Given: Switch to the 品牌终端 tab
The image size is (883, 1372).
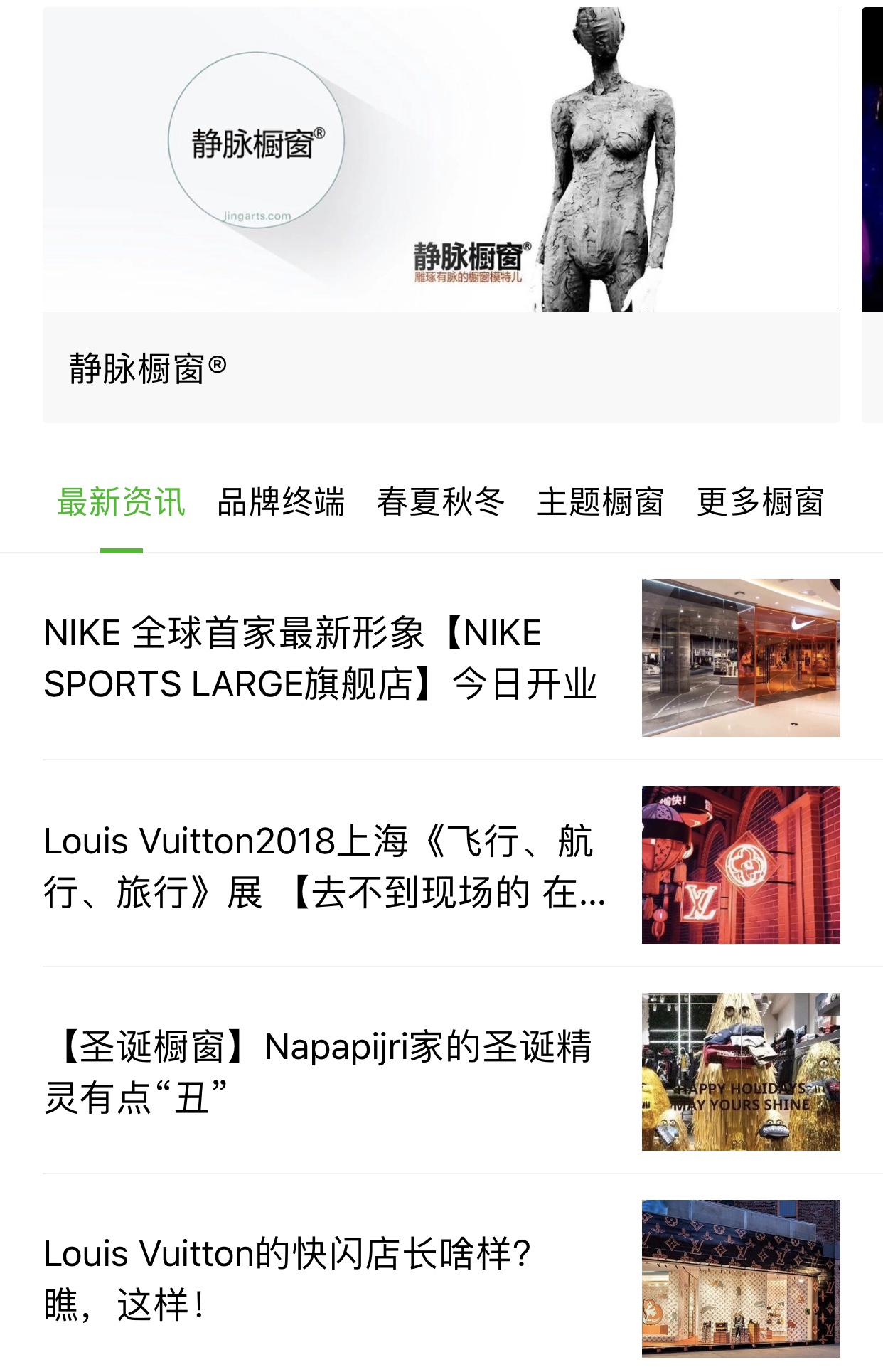Looking at the screenshot, I should (281, 502).
